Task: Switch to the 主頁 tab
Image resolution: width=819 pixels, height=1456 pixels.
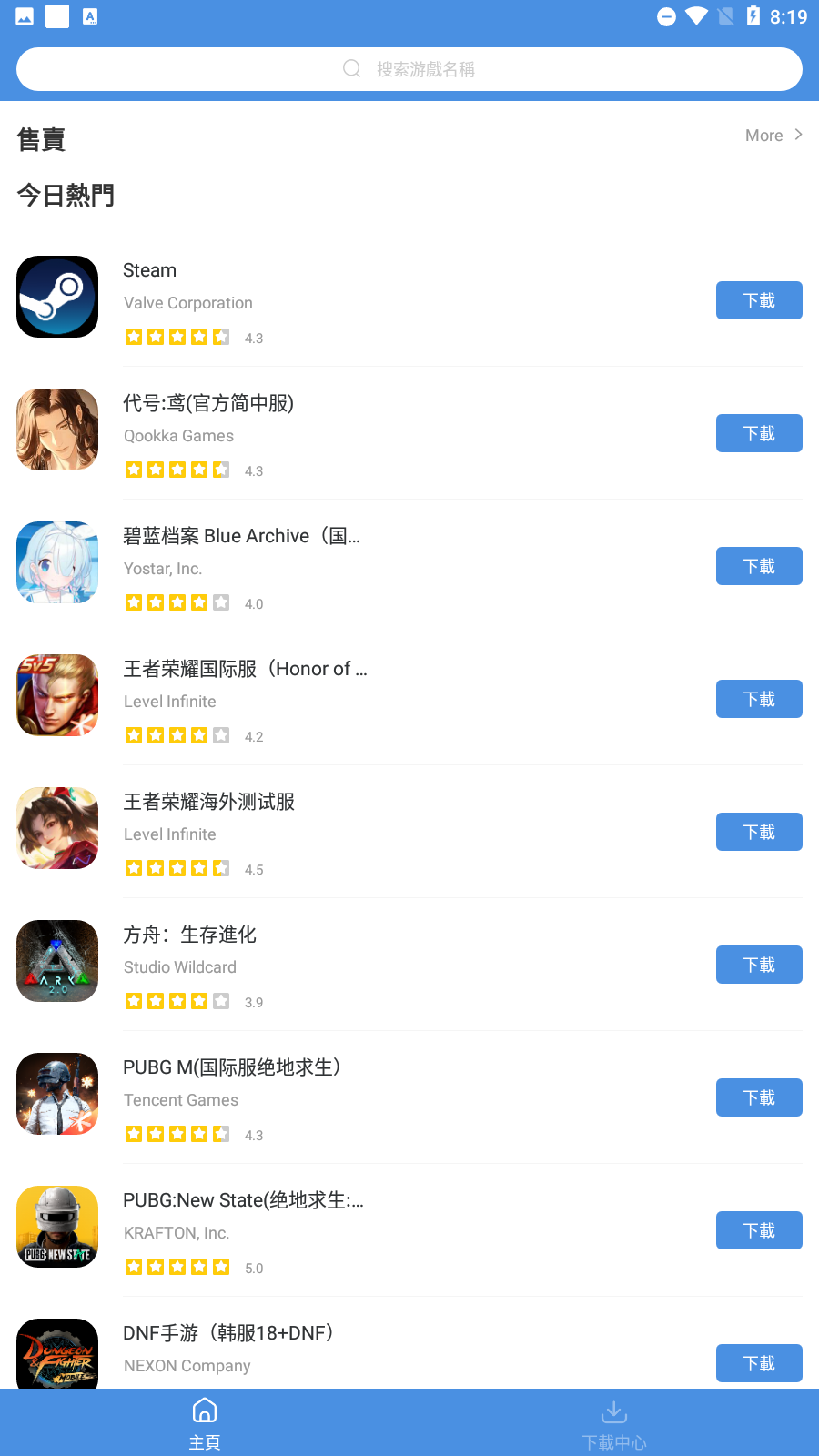Action: pos(205,1423)
